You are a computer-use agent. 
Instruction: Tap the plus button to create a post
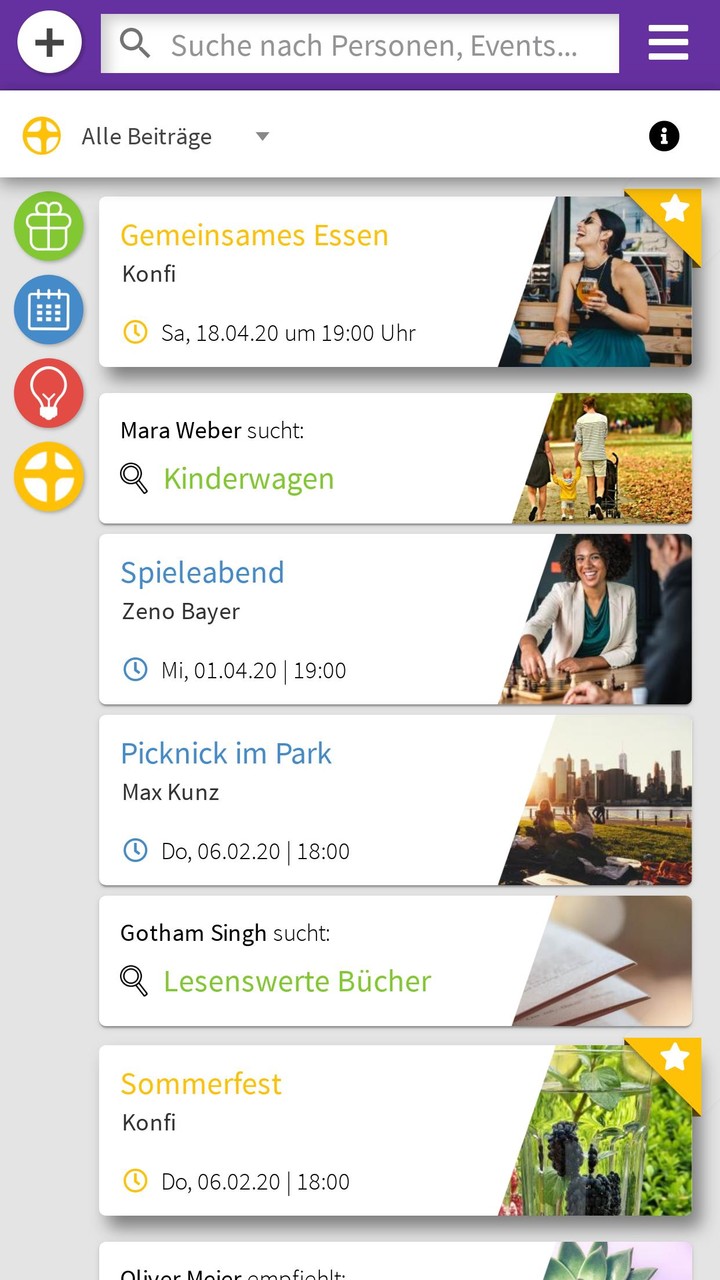pyautogui.click(x=49, y=43)
